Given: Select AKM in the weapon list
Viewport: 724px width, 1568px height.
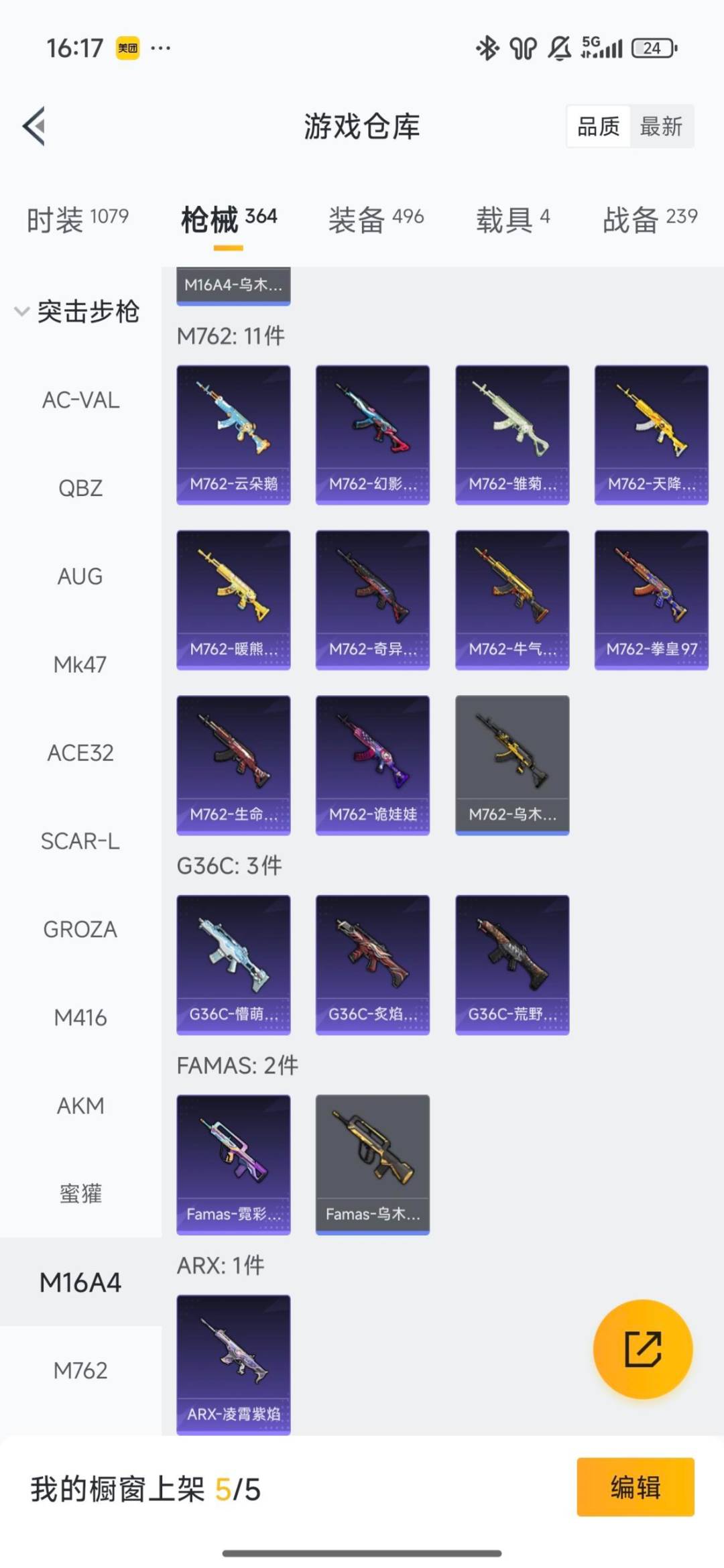Looking at the screenshot, I should (x=80, y=1105).
